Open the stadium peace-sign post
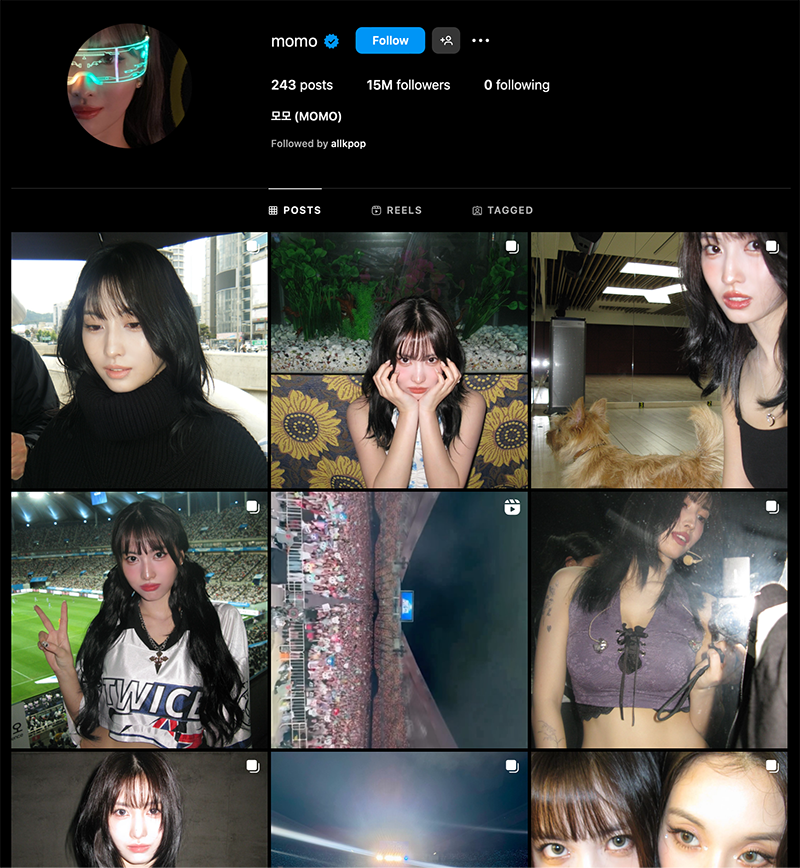The width and height of the screenshot is (800, 868). (139, 620)
